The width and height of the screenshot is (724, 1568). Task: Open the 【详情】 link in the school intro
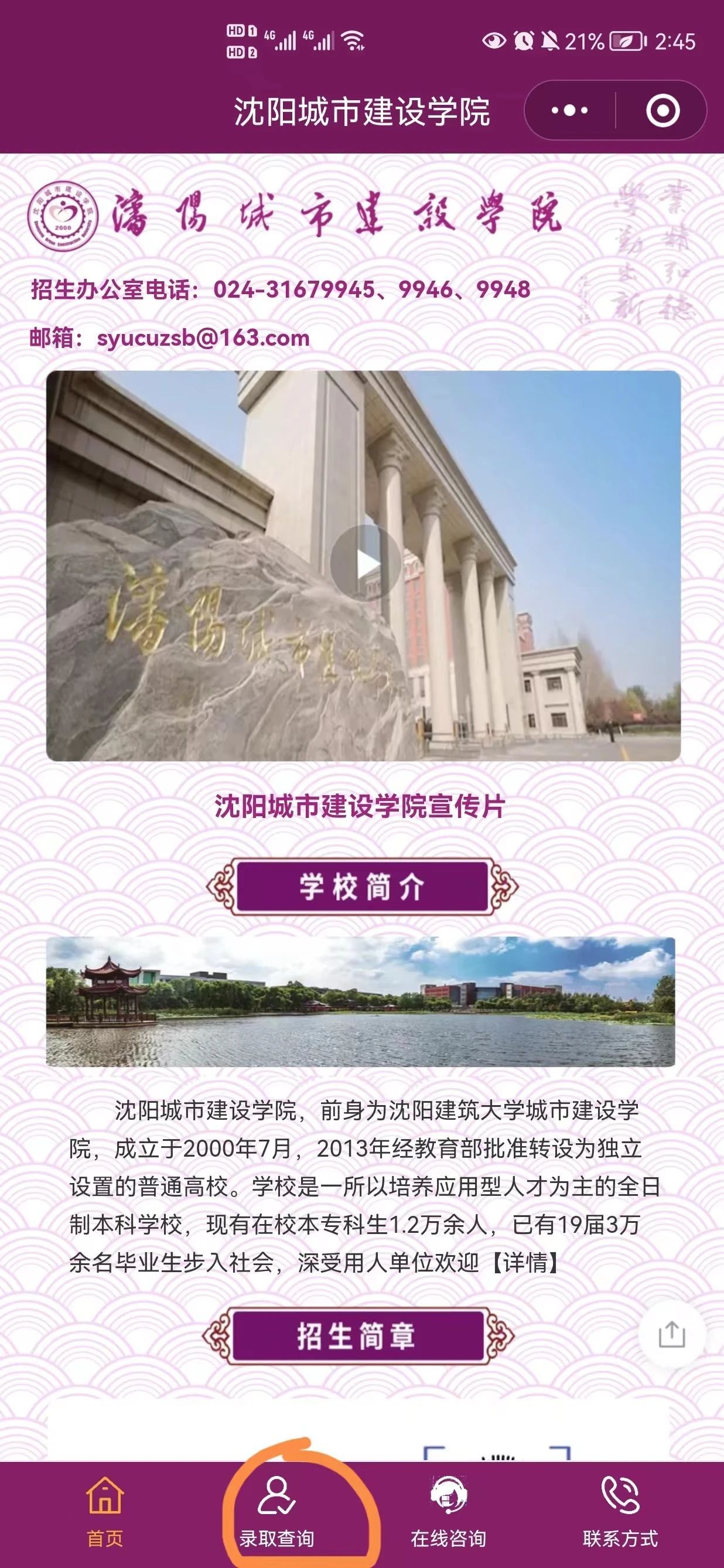point(525,1263)
